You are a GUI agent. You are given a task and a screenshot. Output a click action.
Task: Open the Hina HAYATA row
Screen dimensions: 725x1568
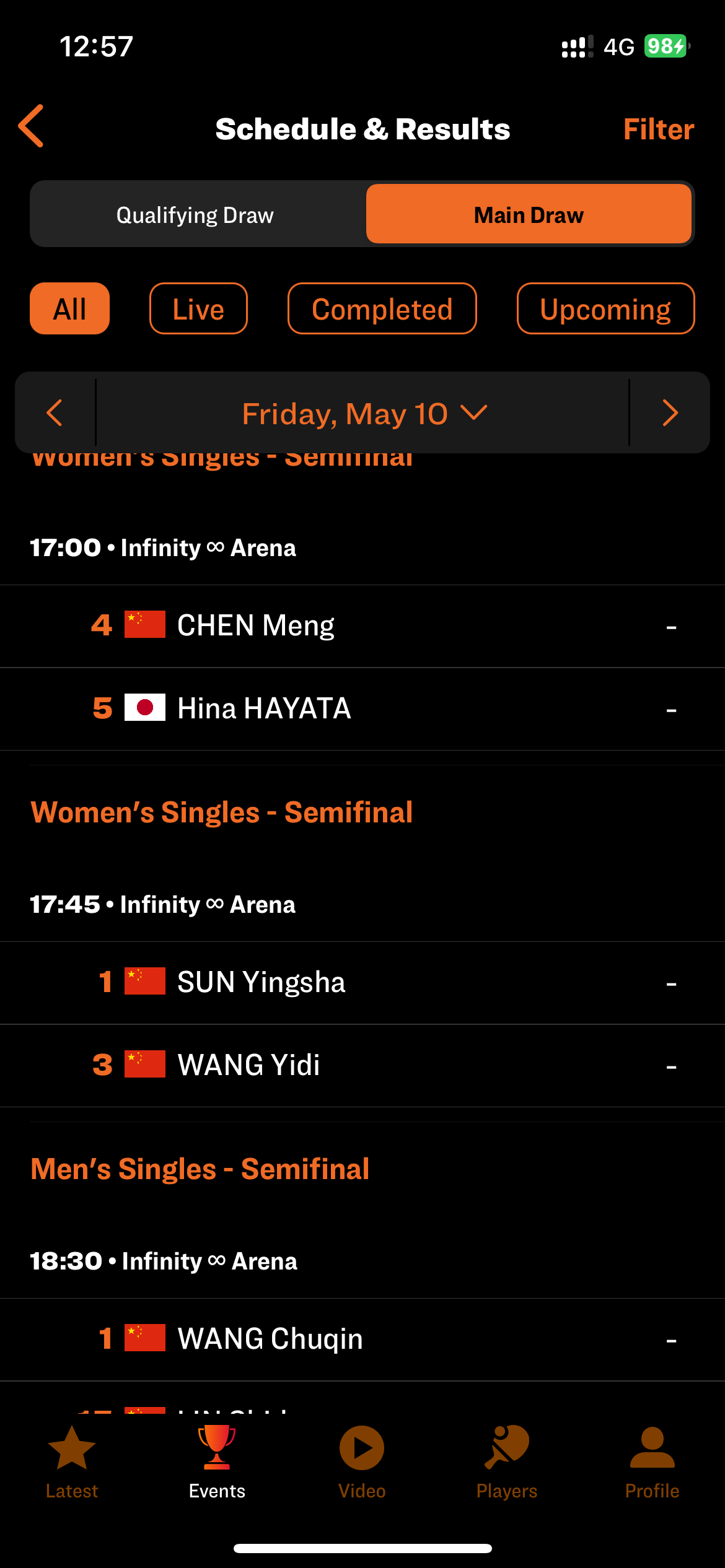tap(362, 709)
